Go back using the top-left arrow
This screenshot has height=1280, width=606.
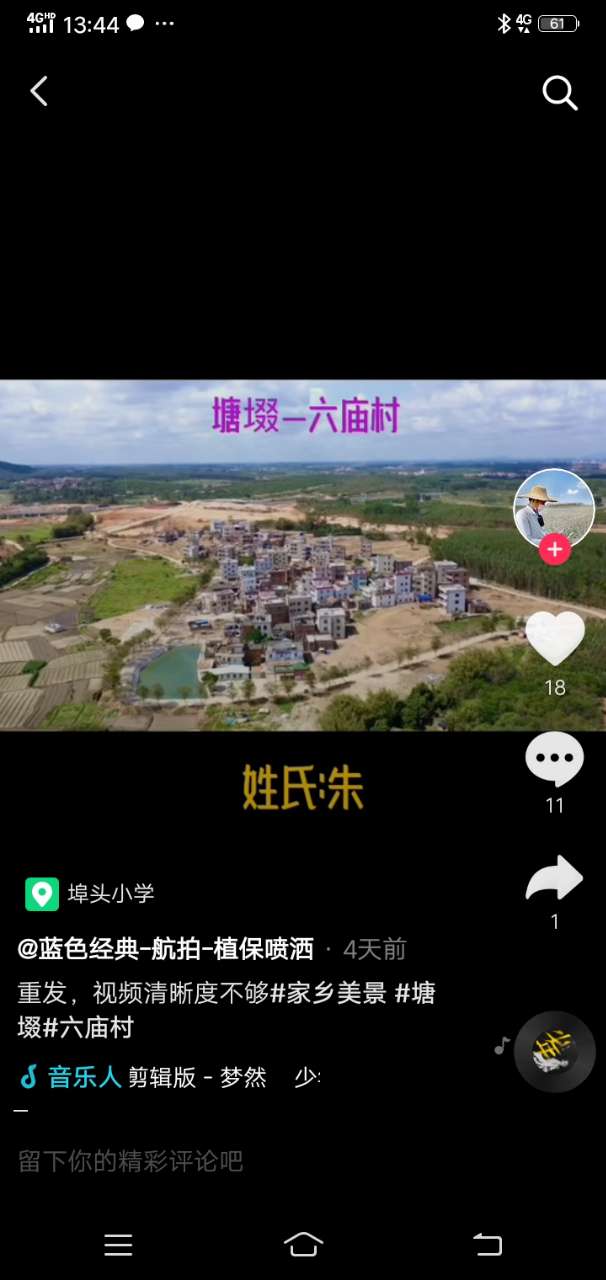[39, 92]
